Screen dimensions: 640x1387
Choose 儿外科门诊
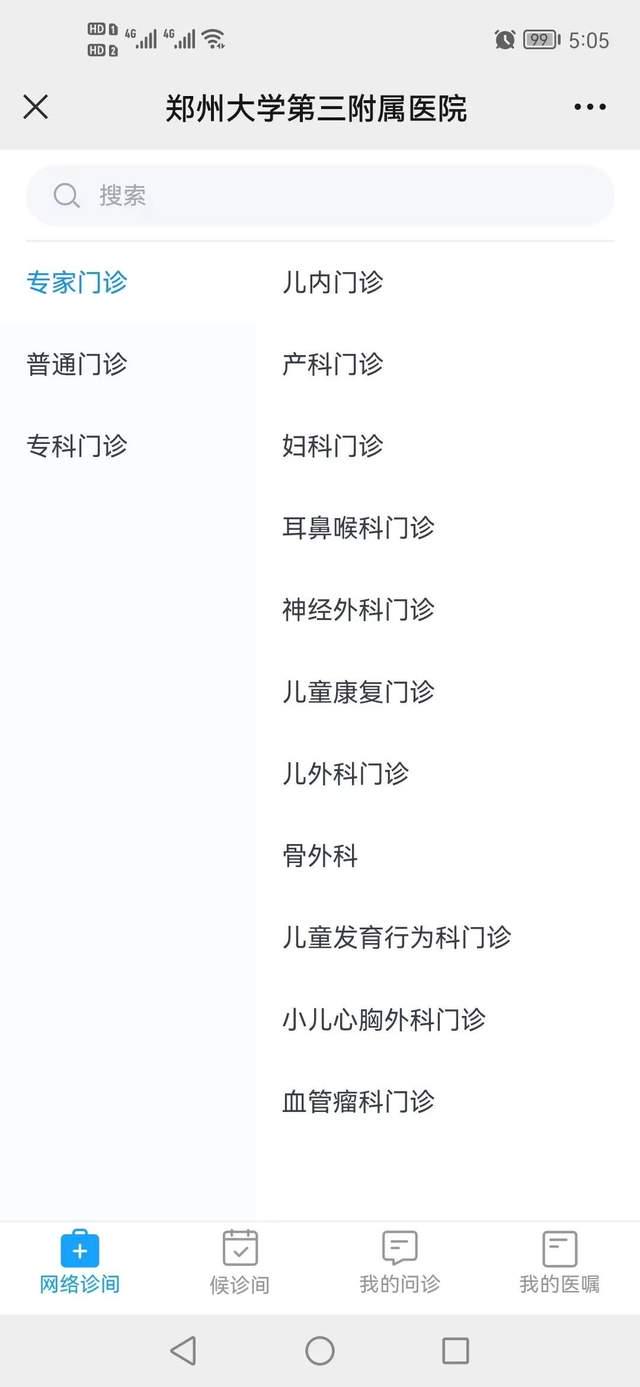click(346, 774)
